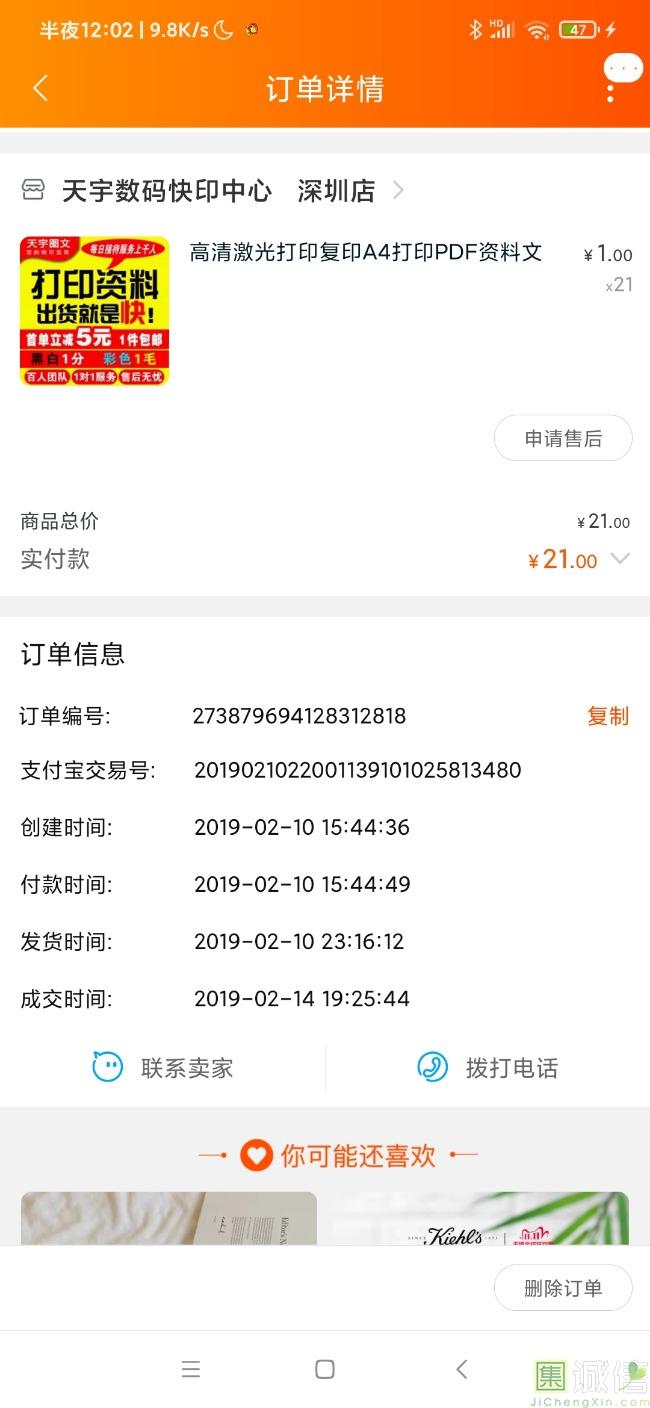Viewport: 650px width, 1408px height.
Task: Open the recent apps menu button
Action: point(191,1369)
